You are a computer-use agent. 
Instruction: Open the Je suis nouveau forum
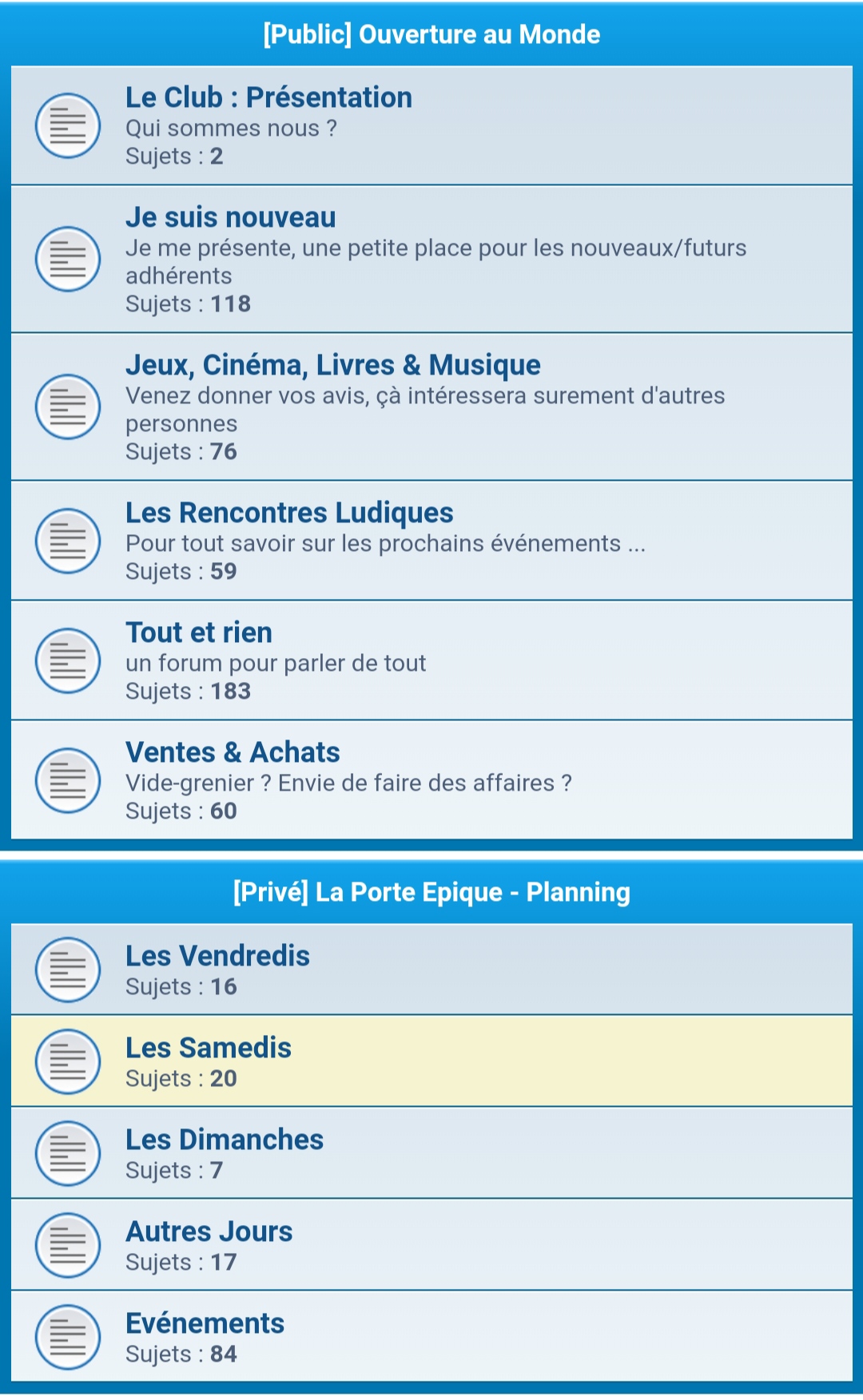click(x=230, y=217)
